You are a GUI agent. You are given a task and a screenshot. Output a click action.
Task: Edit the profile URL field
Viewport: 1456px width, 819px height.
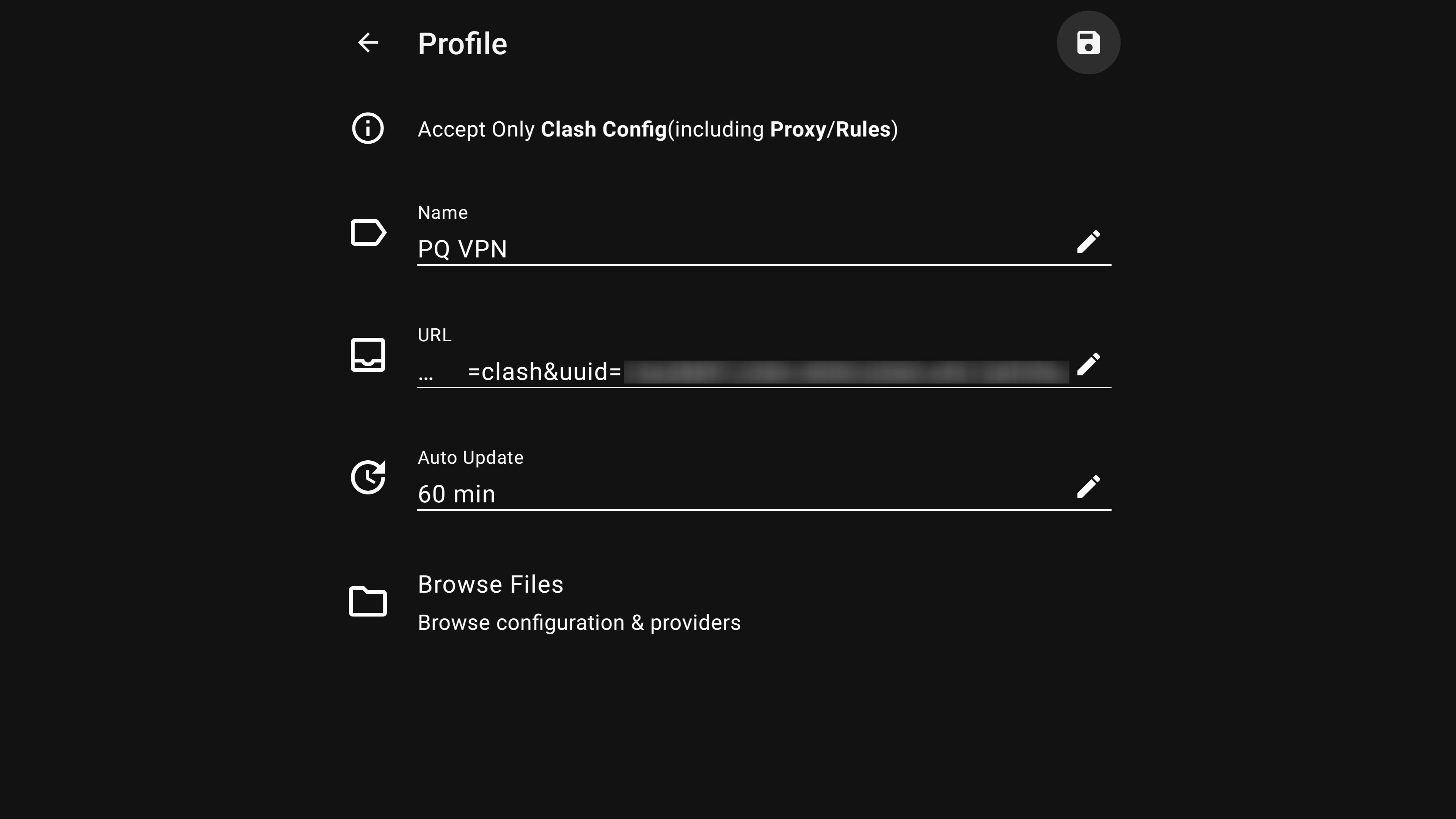(1087, 364)
